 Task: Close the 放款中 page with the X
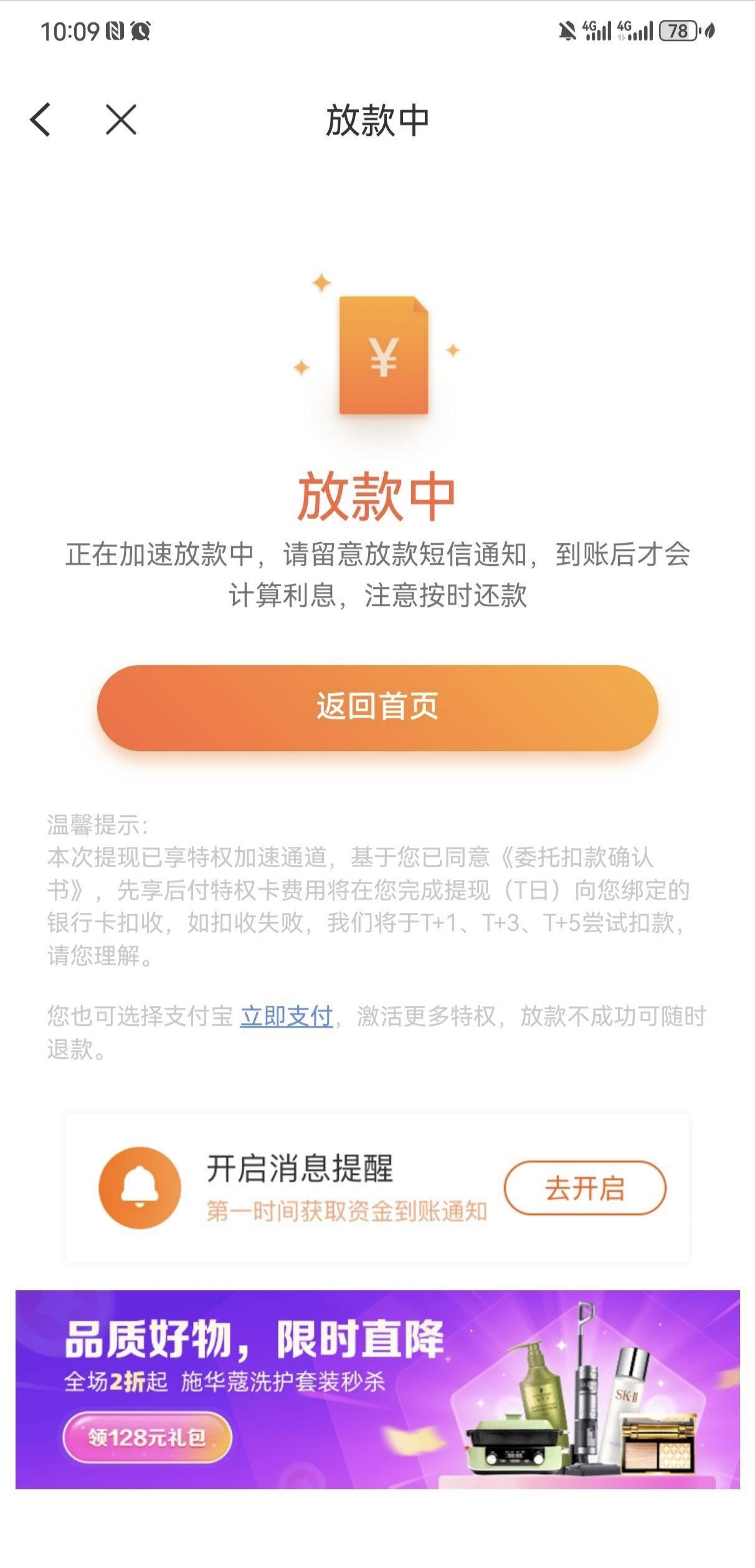pyautogui.click(x=121, y=120)
